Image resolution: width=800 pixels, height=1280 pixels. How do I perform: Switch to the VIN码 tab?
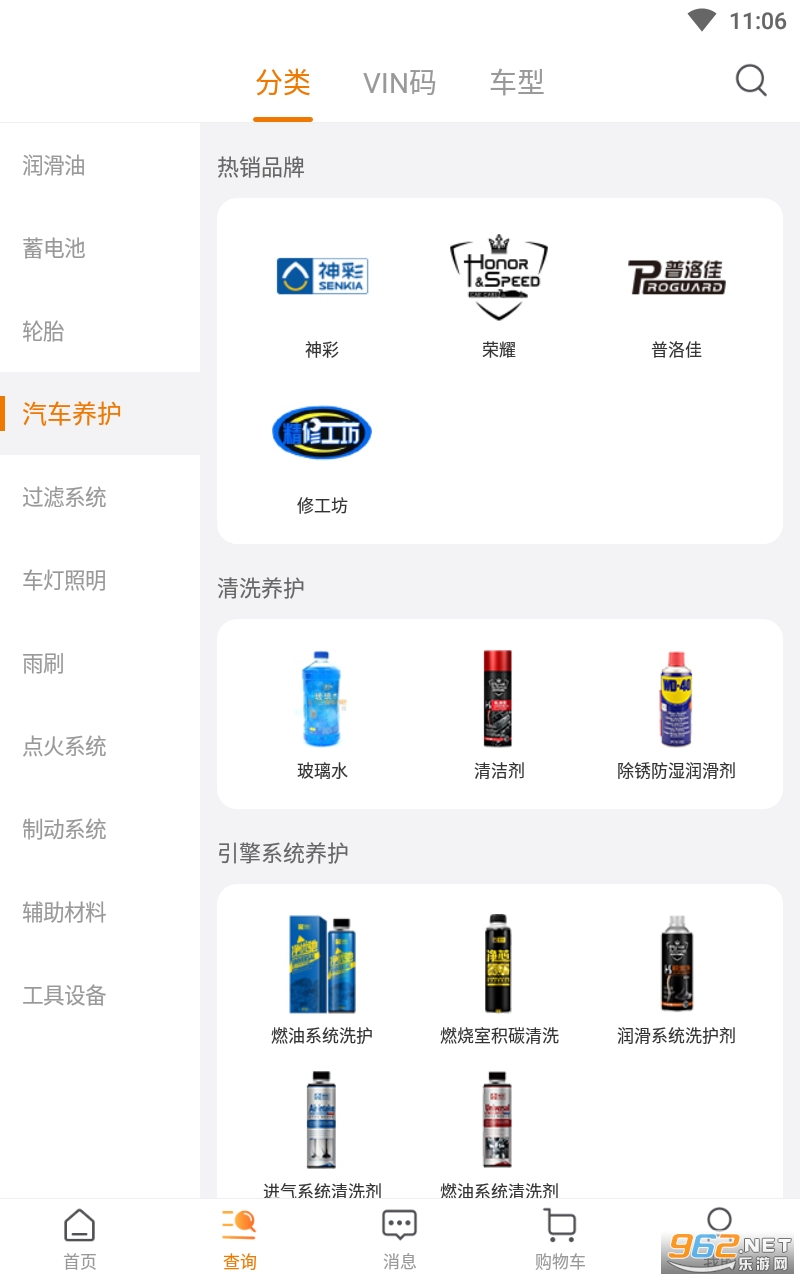coord(399,83)
